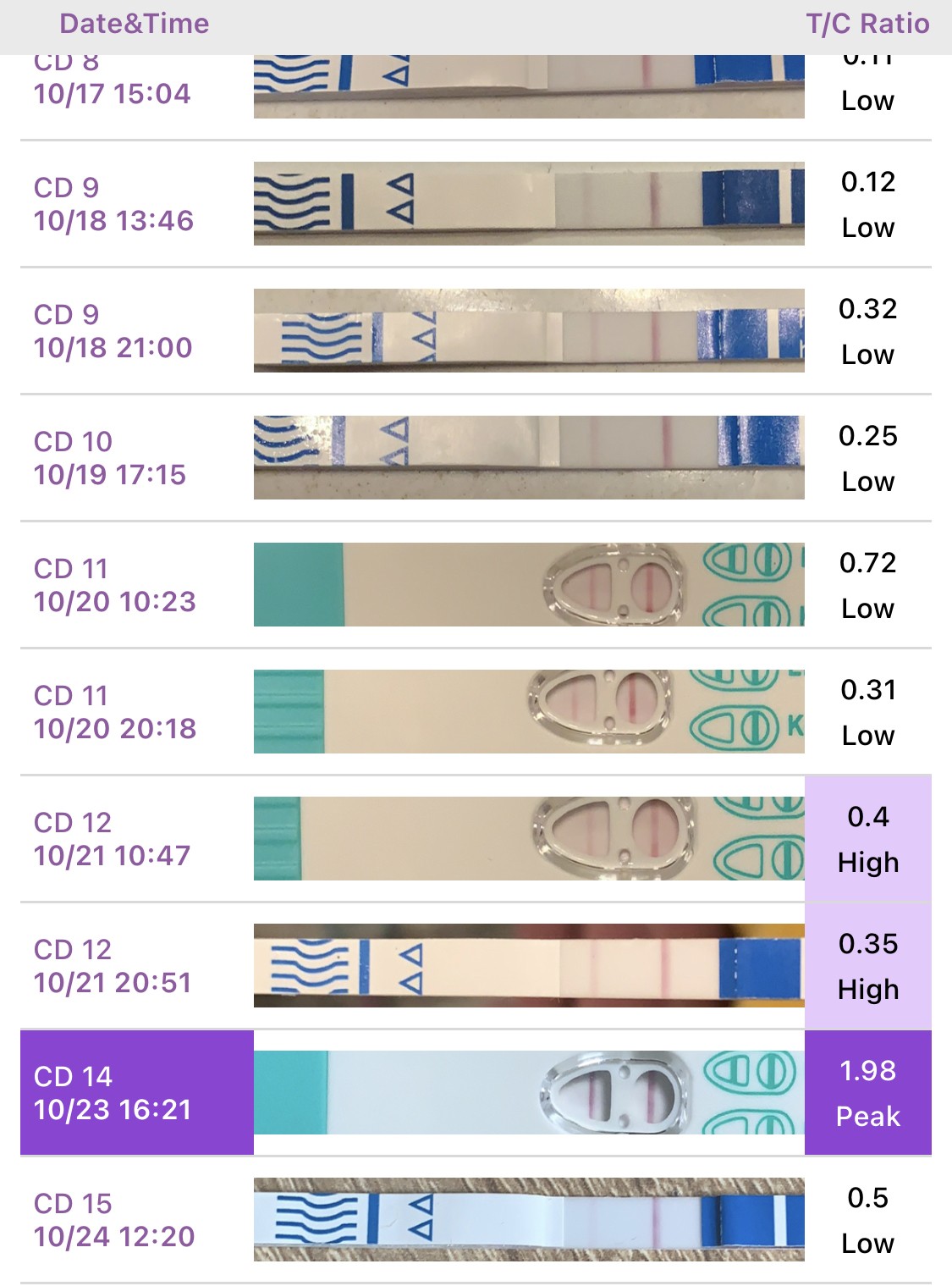Open the CD 9 10/18 13:46 test entry

tap(474, 204)
